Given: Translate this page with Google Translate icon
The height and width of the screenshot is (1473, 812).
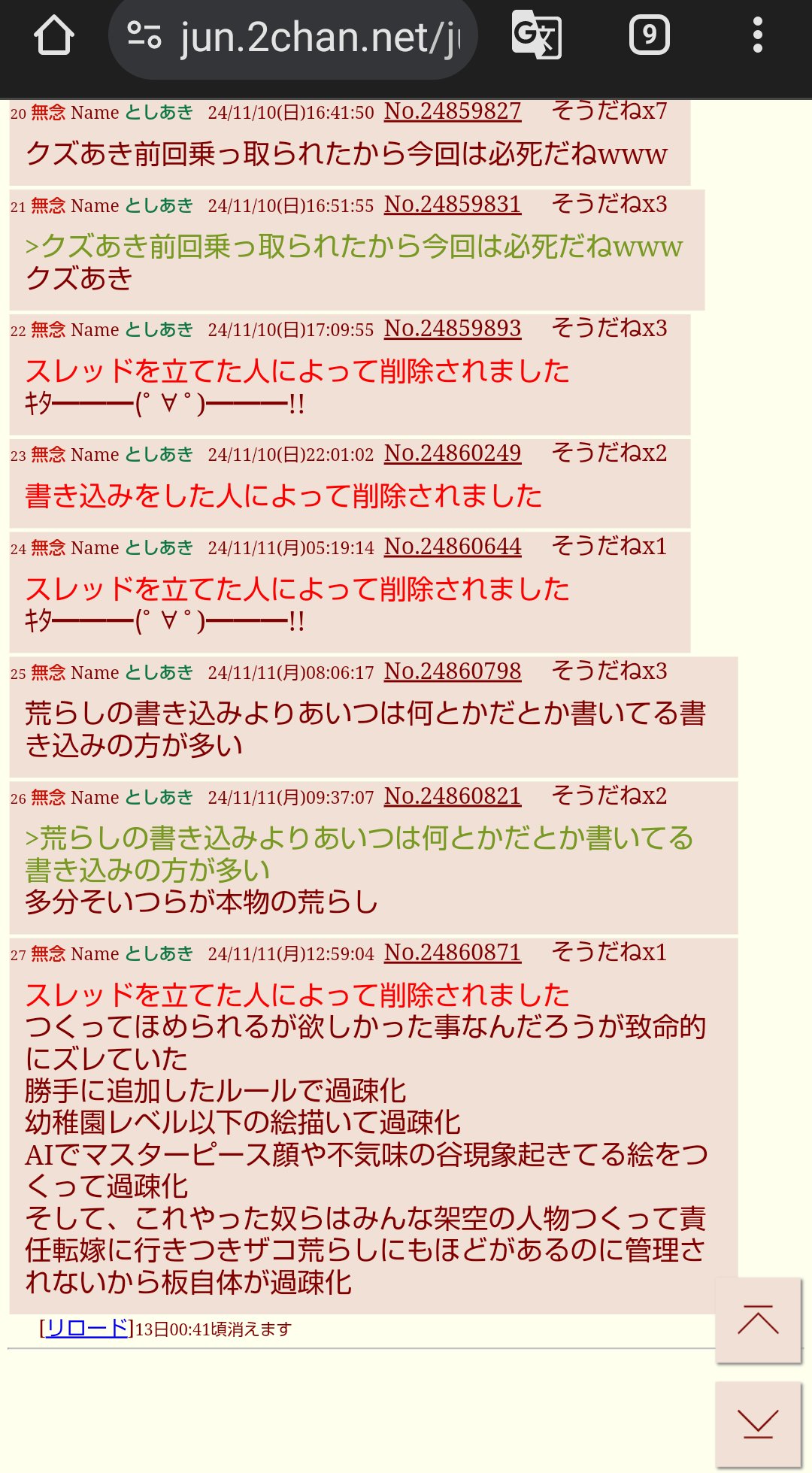Looking at the screenshot, I should 536,35.
